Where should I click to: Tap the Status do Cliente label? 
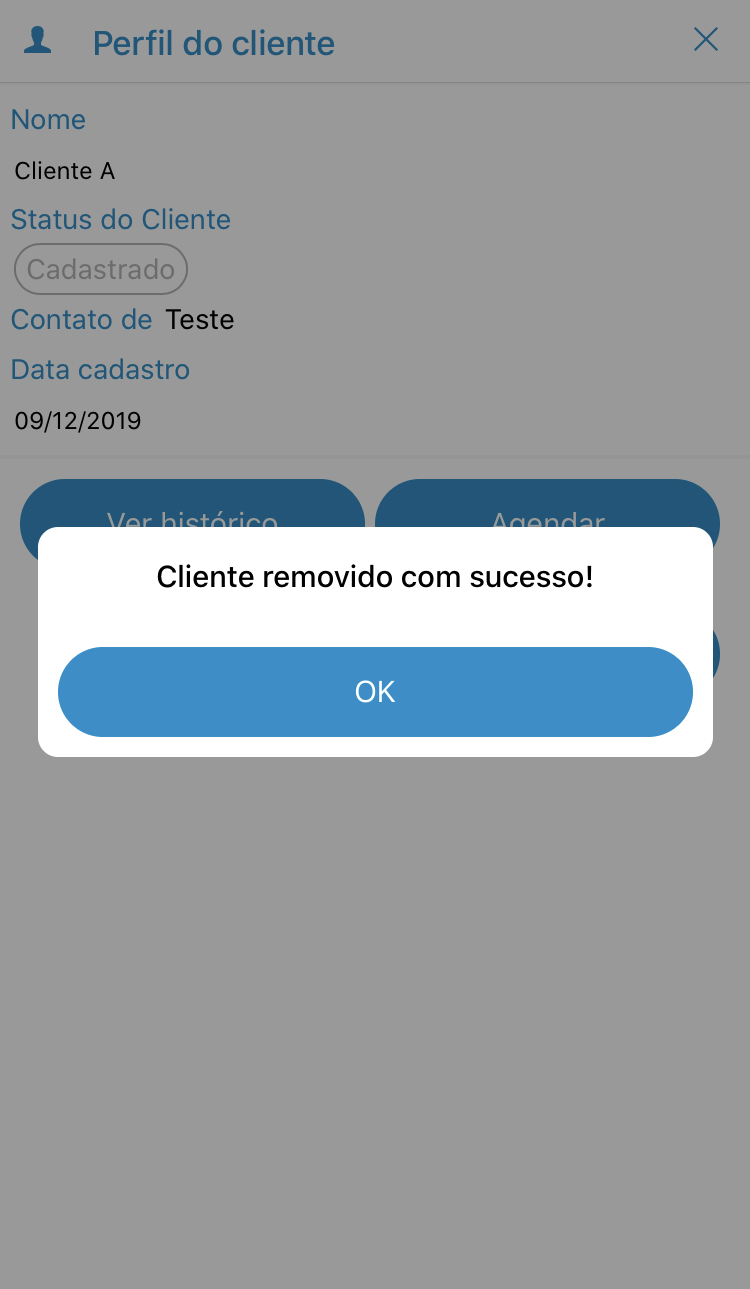click(120, 219)
